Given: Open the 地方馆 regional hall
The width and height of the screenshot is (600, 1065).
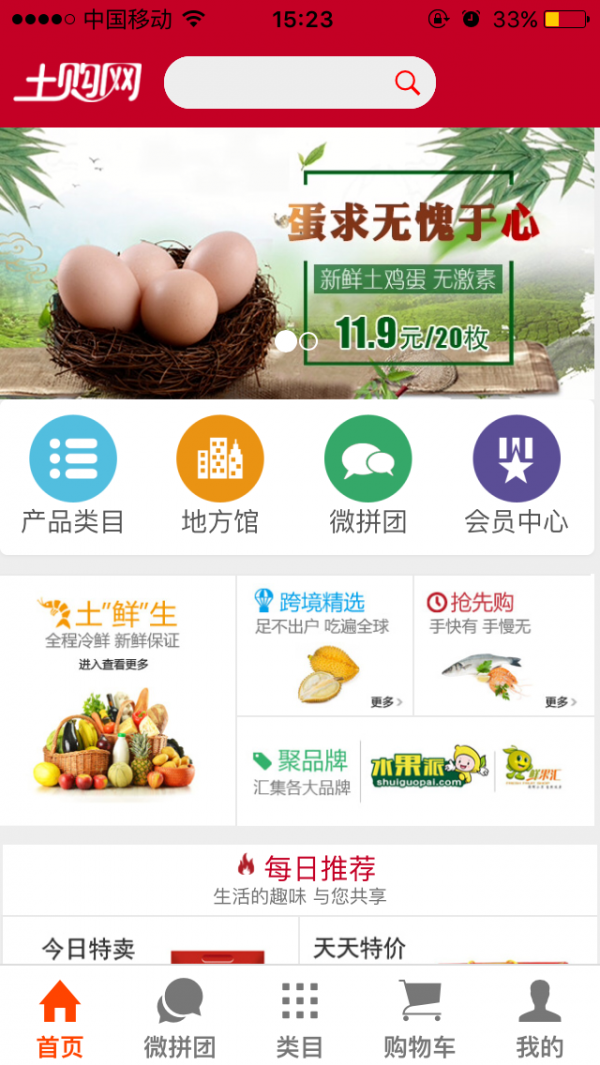Looking at the screenshot, I should point(220,476).
